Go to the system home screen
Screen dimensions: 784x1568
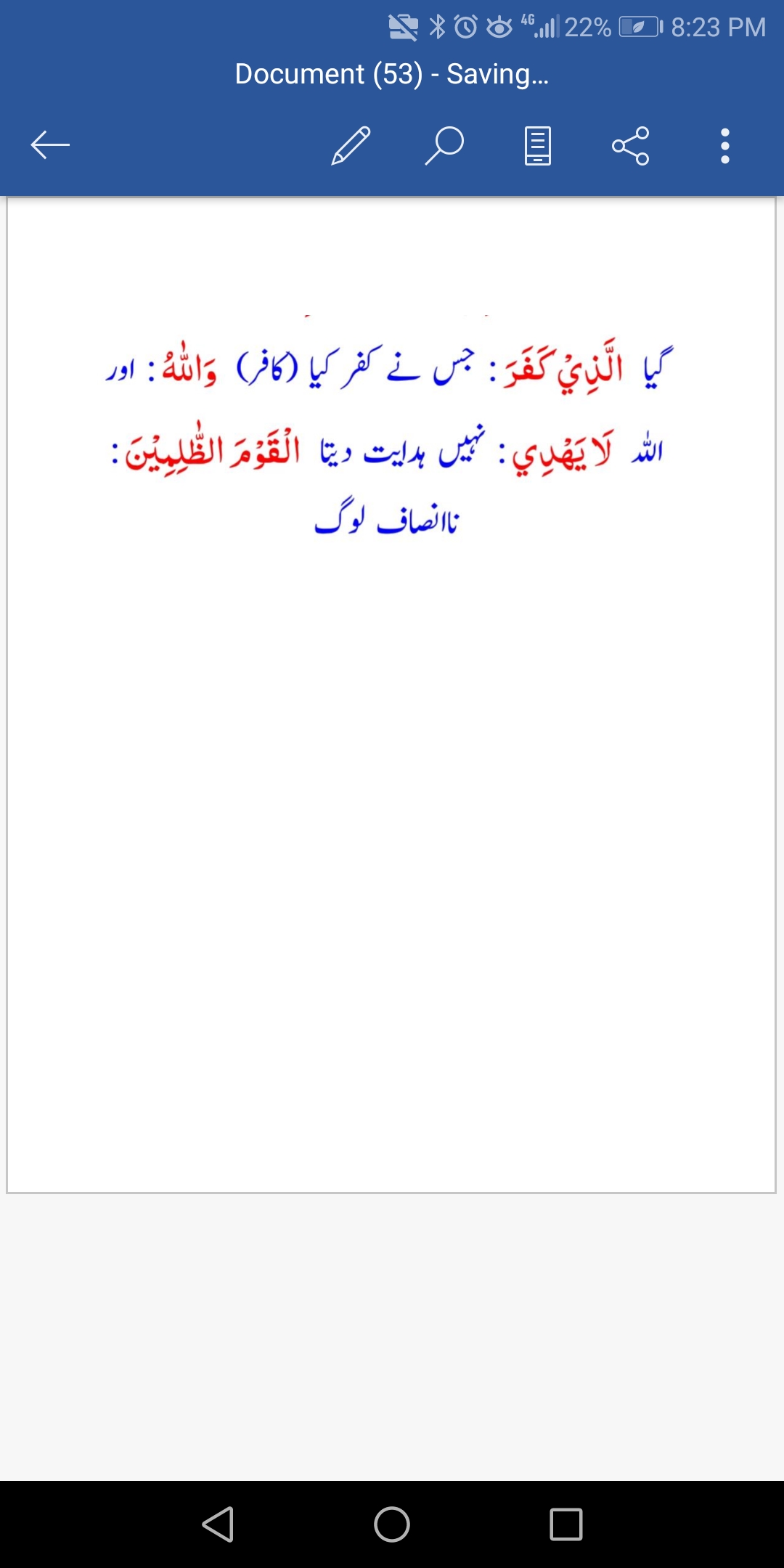(392, 1524)
